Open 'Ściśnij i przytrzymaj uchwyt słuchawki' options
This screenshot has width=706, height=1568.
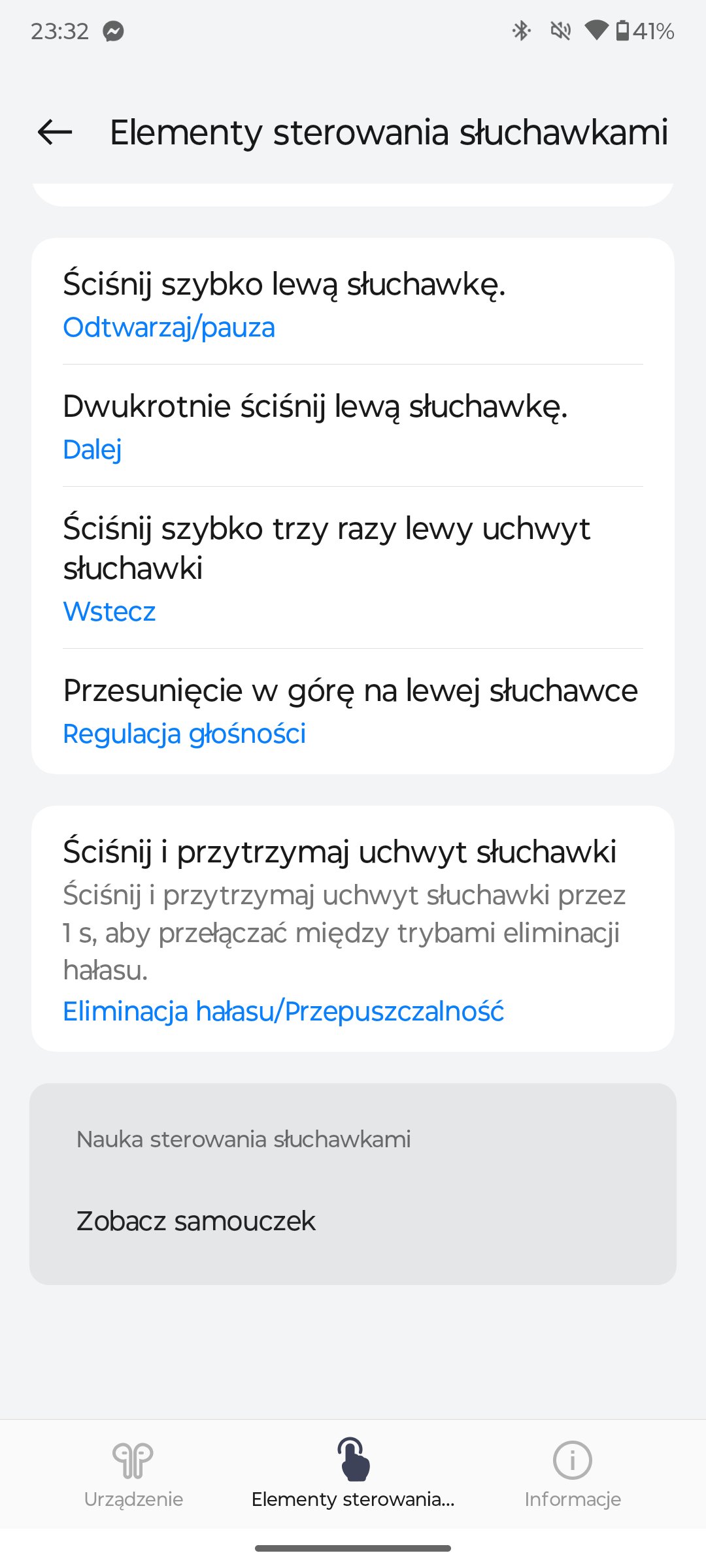(x=353, y=928)
